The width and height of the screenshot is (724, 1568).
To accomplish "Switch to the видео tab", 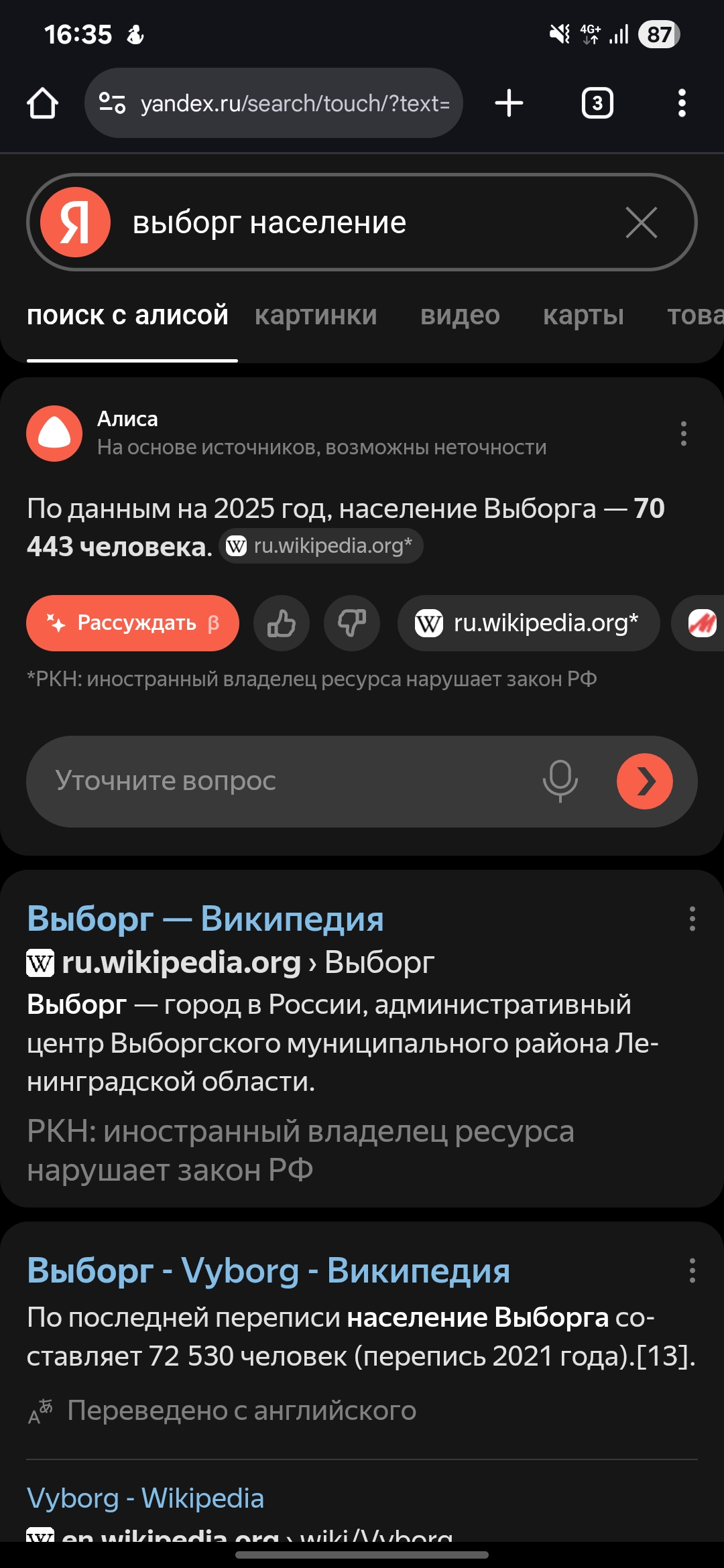I will click(460, 315).
